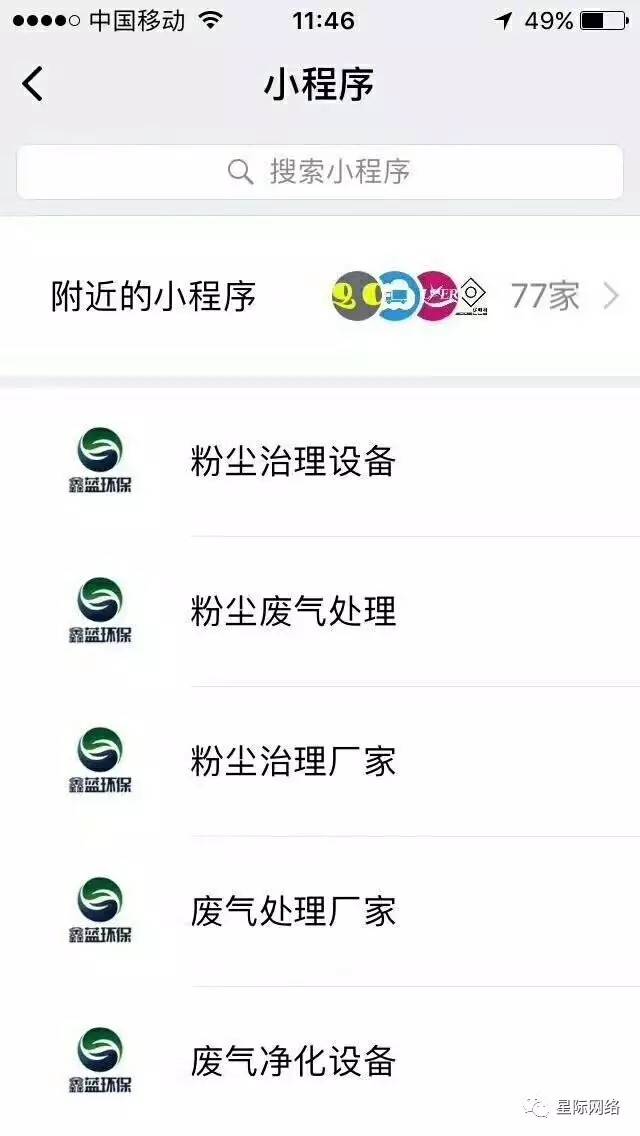The height and width of the screenshot is (1136, 640).
Task: Tap the 搜索小程序 search field
Action: coord(320,171)
